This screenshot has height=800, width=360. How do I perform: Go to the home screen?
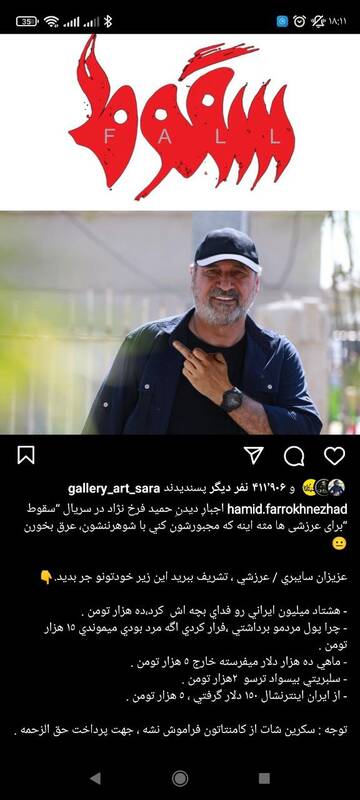(x=180, y=778)
